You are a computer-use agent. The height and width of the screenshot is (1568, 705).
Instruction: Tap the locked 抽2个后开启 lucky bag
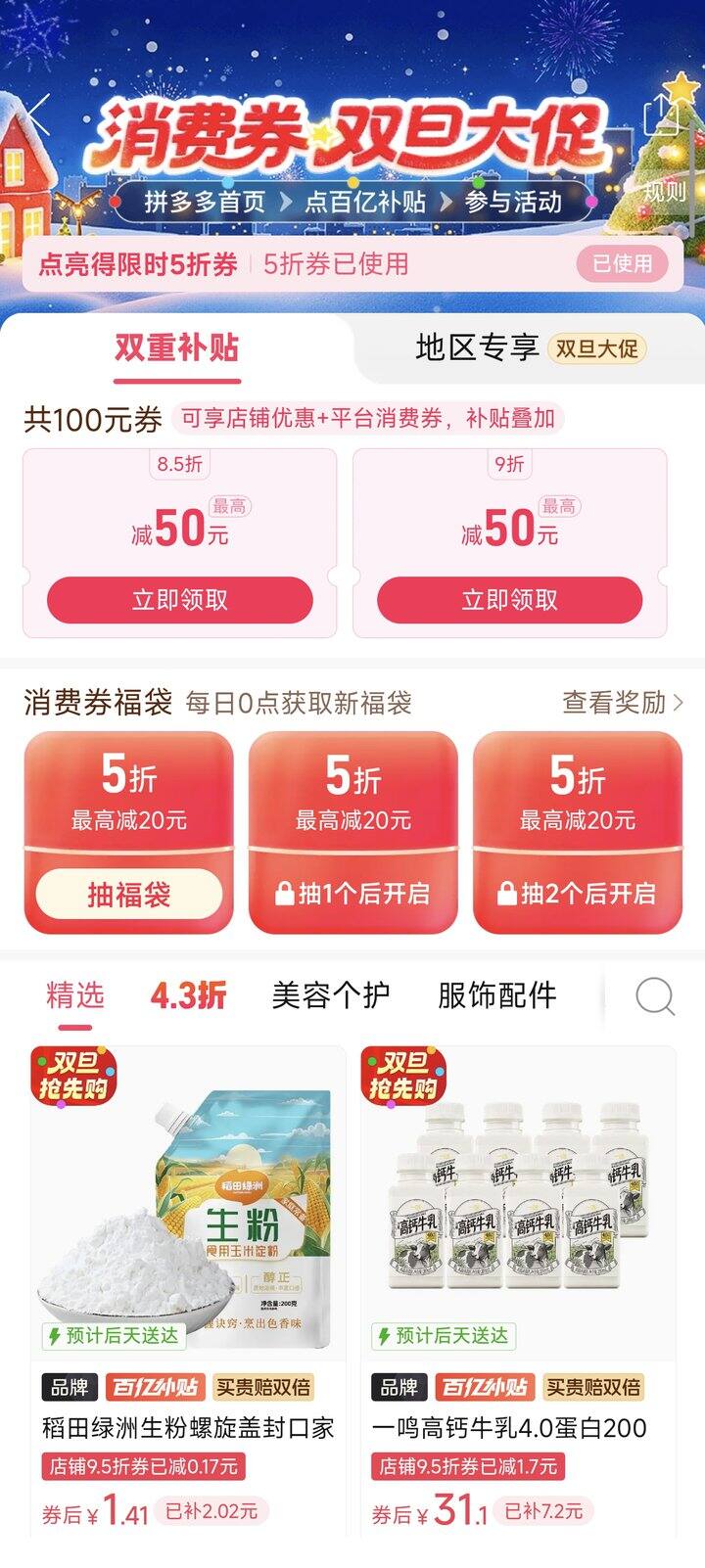pos(577,893)
